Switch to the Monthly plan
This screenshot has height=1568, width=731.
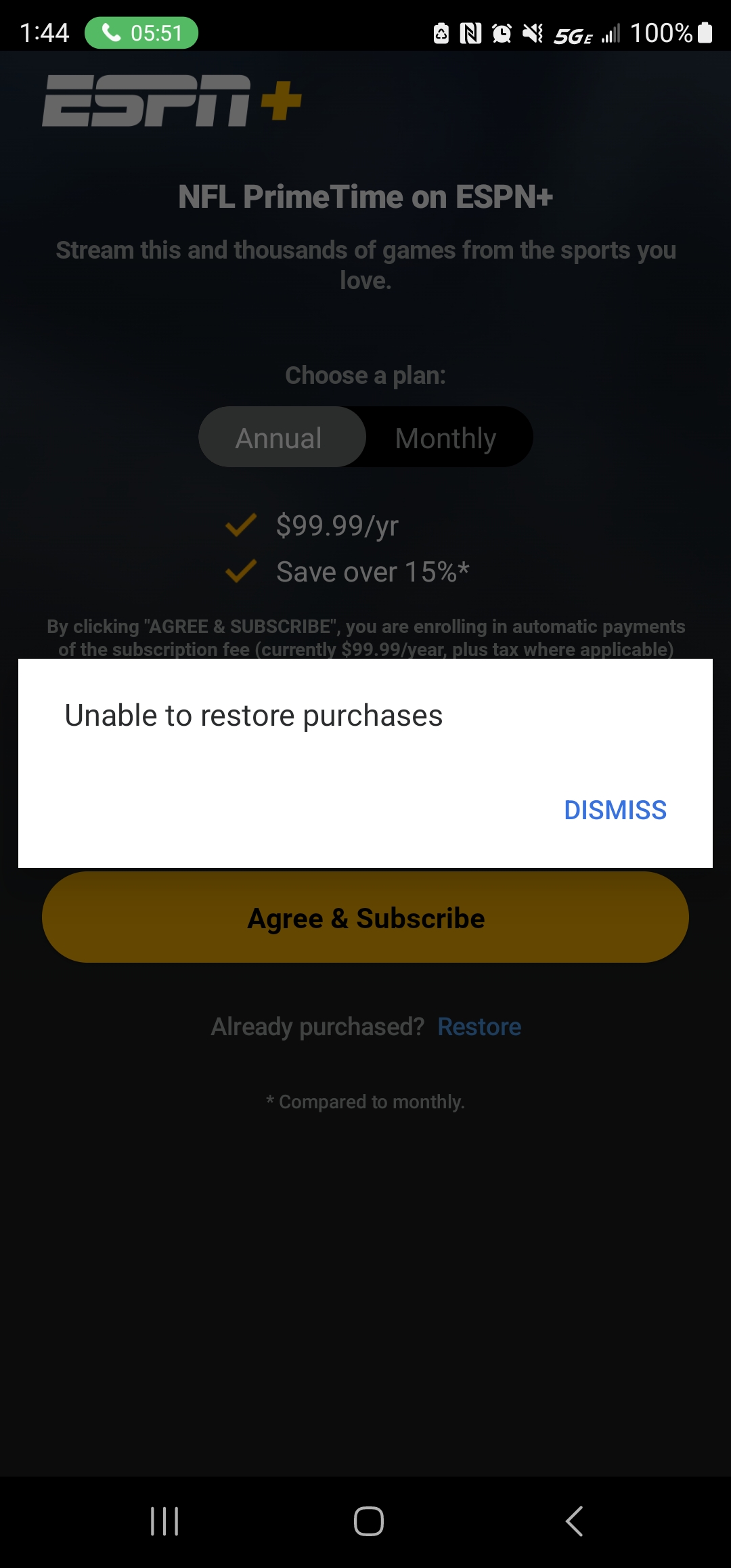(x=446, y=438)
